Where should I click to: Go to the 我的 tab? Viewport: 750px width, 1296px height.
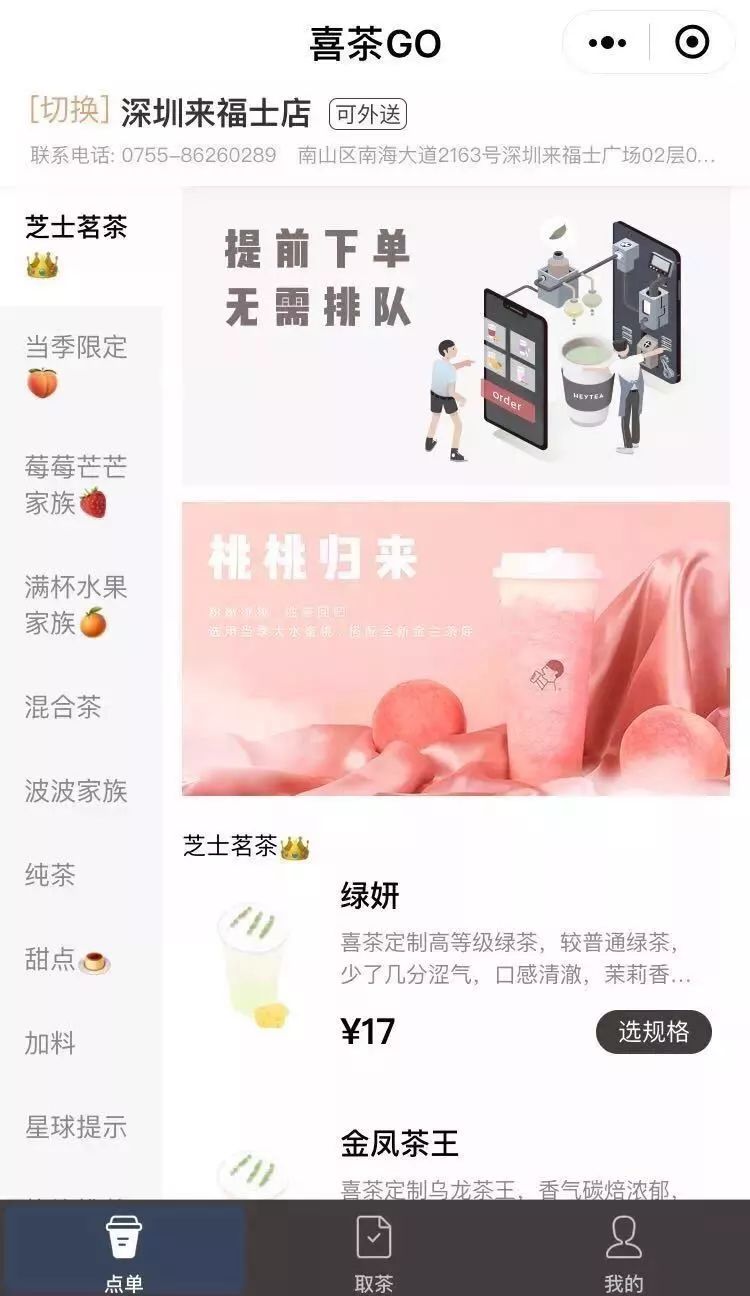624,1249
